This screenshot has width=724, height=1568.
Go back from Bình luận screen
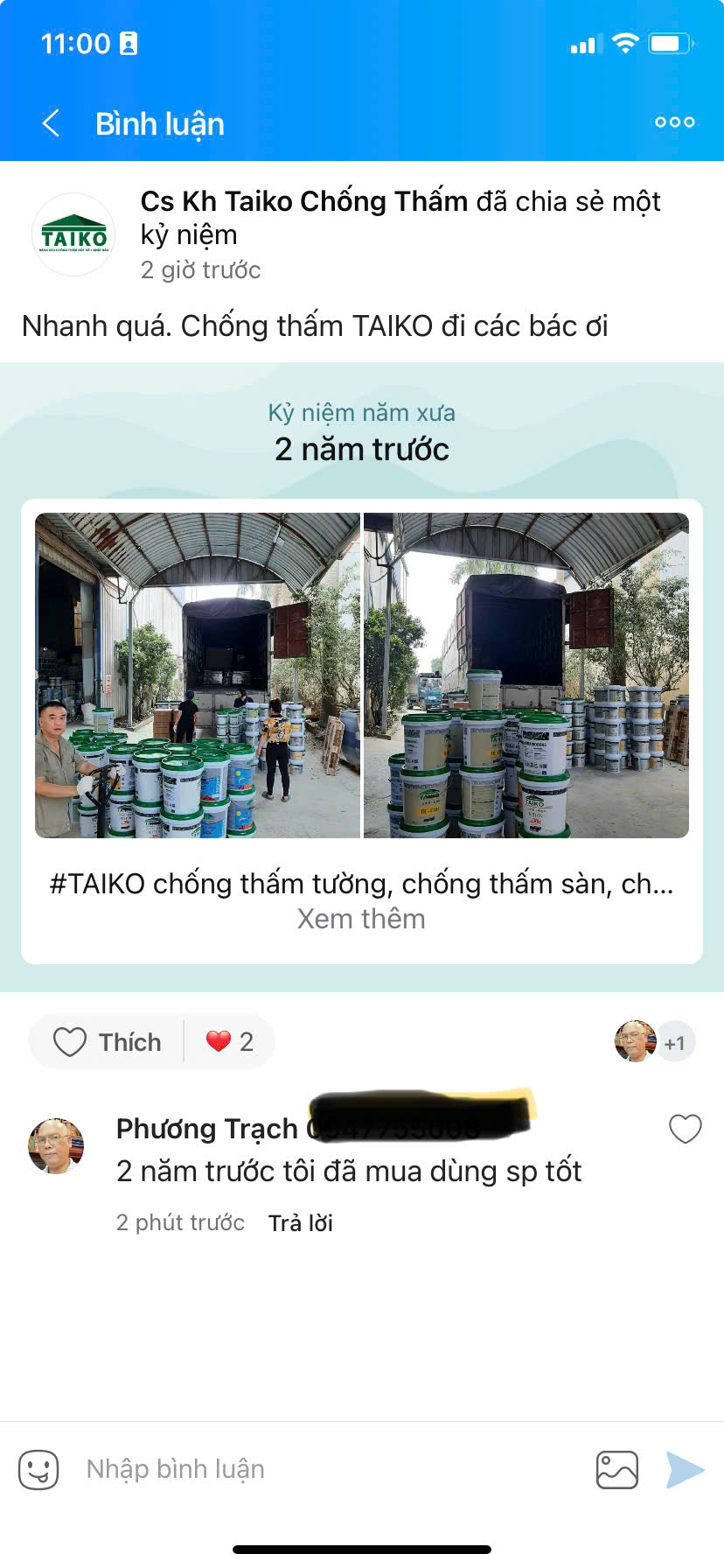click(51, 123)
